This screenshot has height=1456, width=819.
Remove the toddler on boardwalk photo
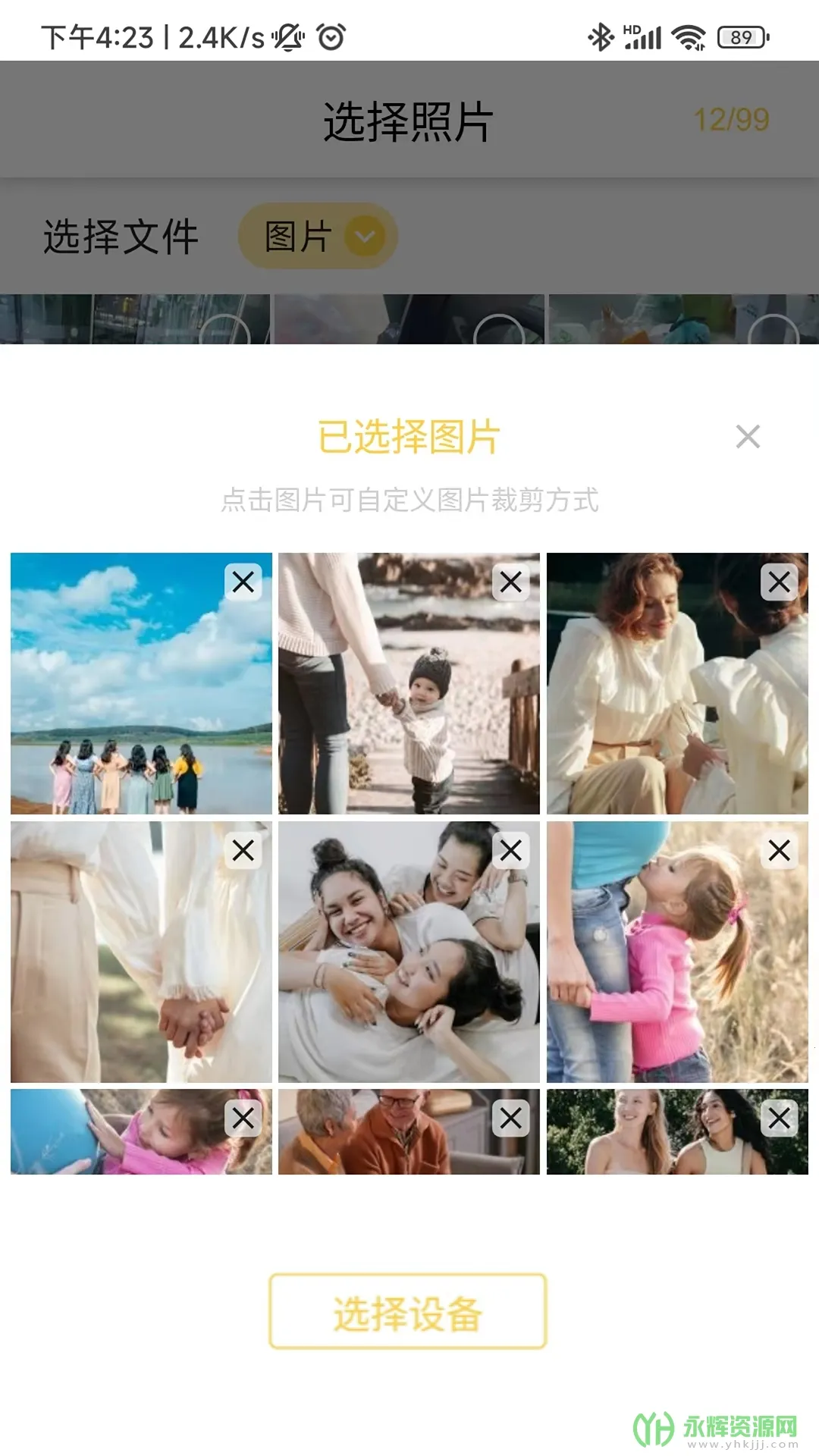(511, 582)
